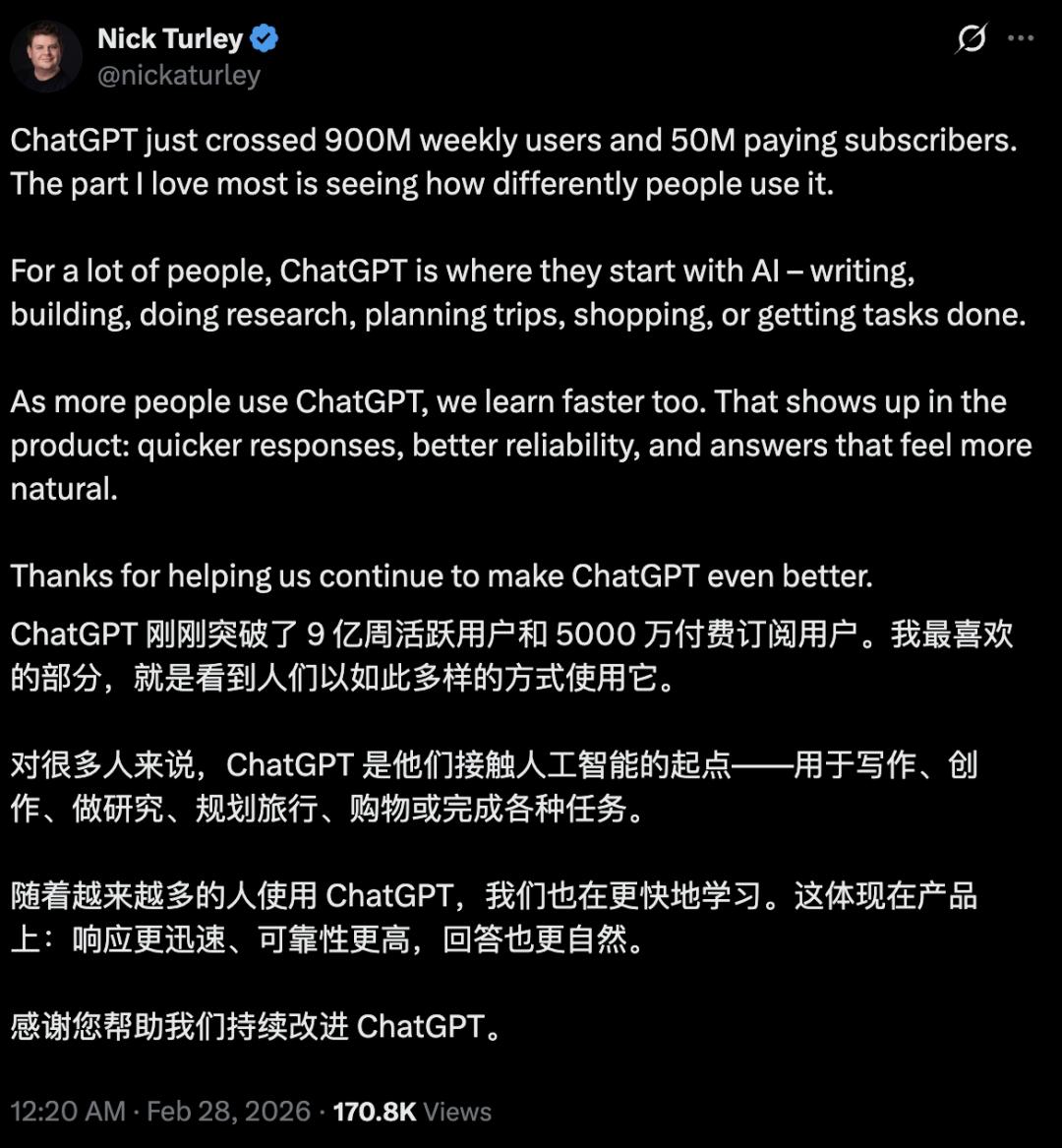Open the Nick Turley display name link
Screen dimensions: 1062x1148
[170, 38]
